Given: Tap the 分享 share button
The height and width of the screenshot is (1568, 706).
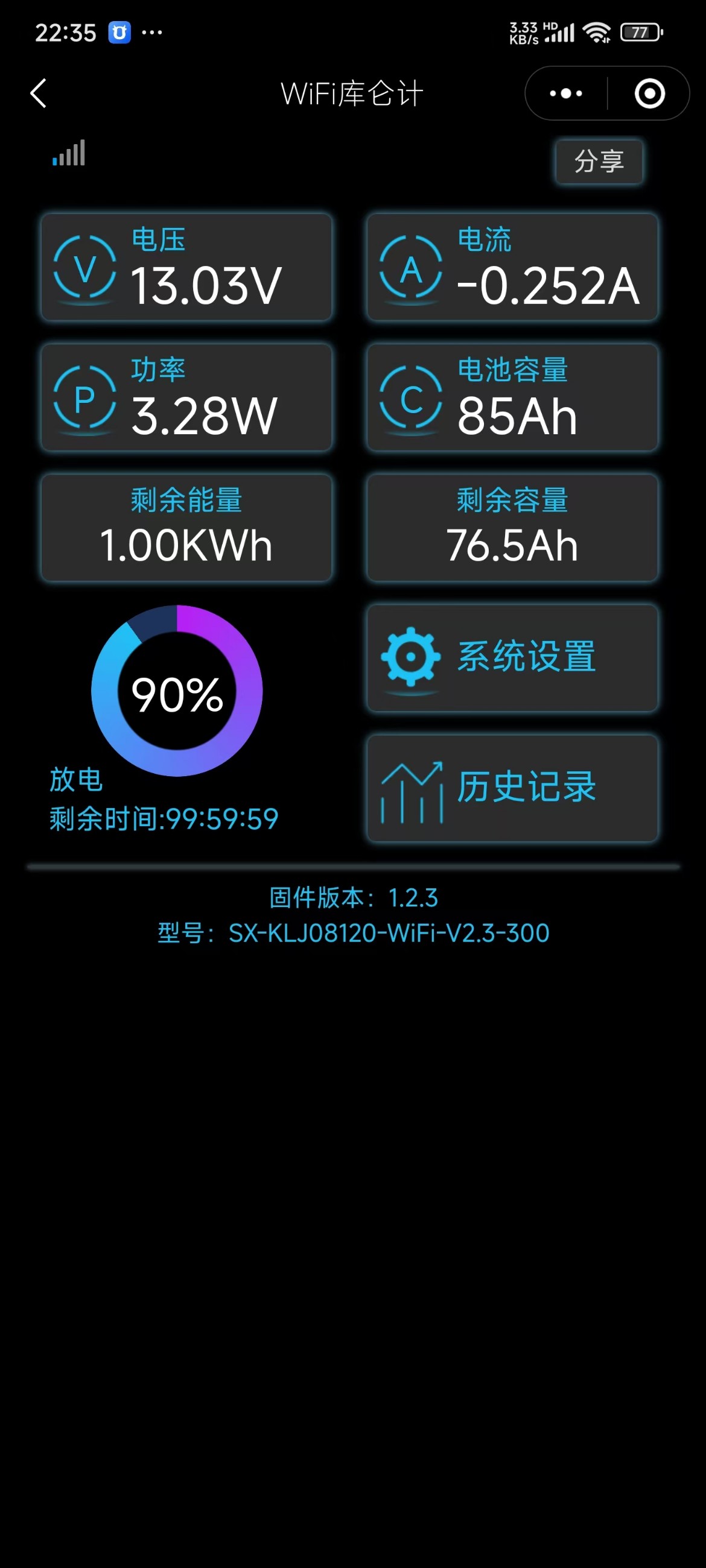Looking at the screenshot, I should click(x=598, y=161).
